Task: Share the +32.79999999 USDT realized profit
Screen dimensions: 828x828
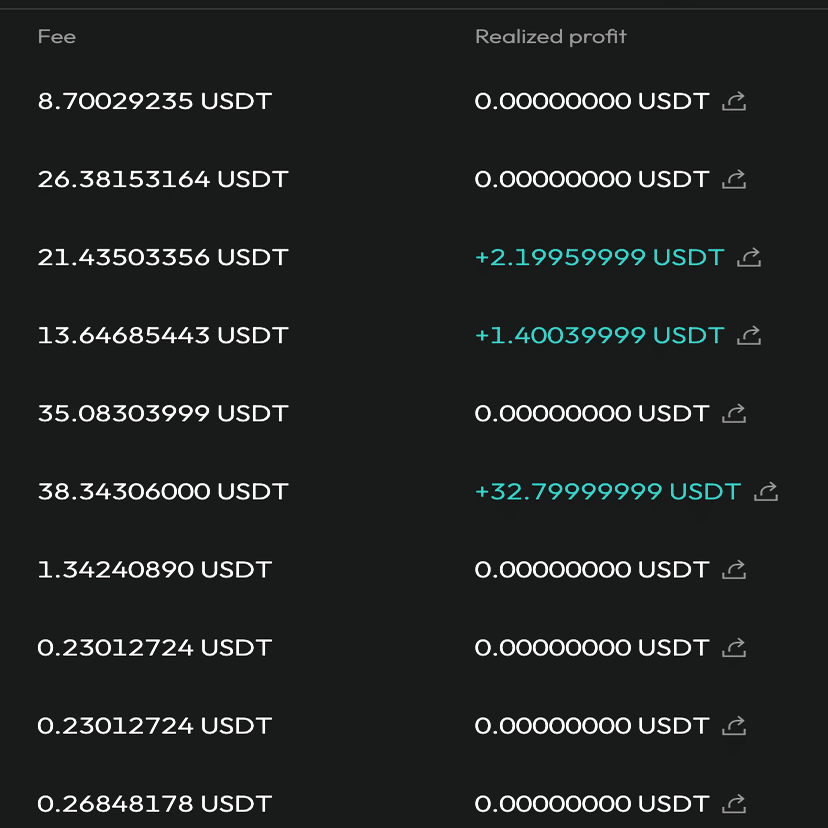Action: [766, 491]
